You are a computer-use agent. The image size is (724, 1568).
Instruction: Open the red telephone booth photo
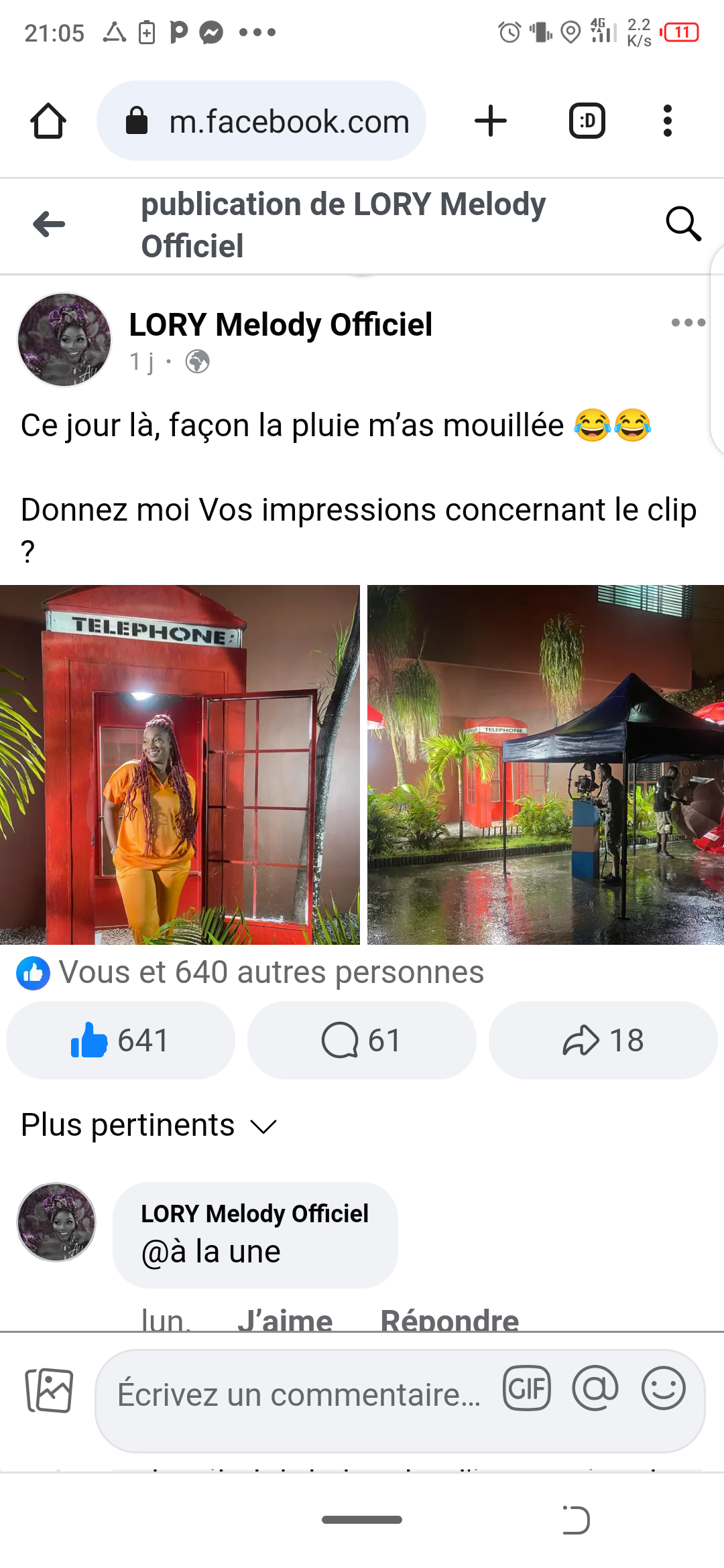[x=180, y=765]
